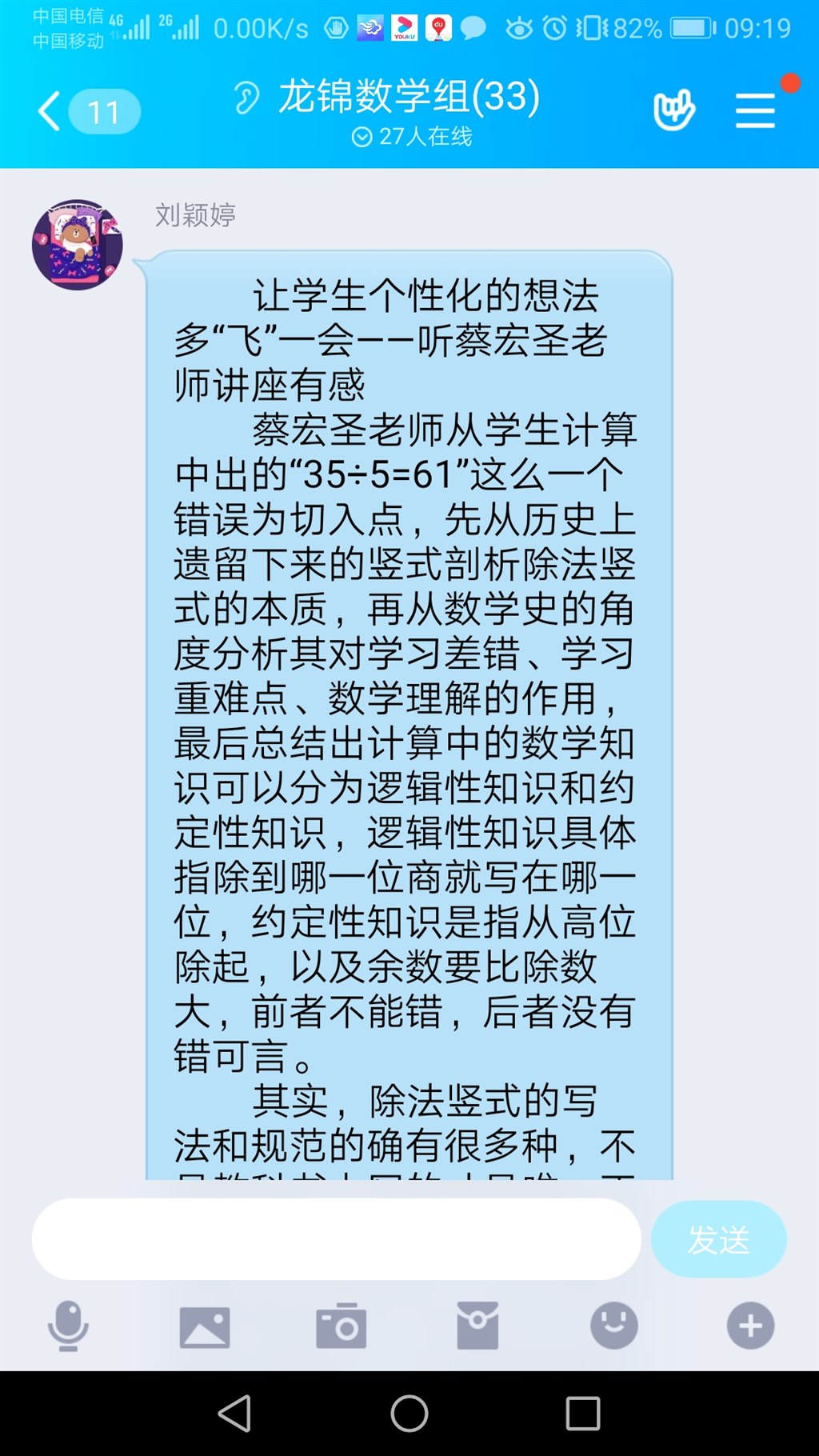Screen dimensions: 819x1456
Task: Open the emoji smiley panel
Action: 614,1326
